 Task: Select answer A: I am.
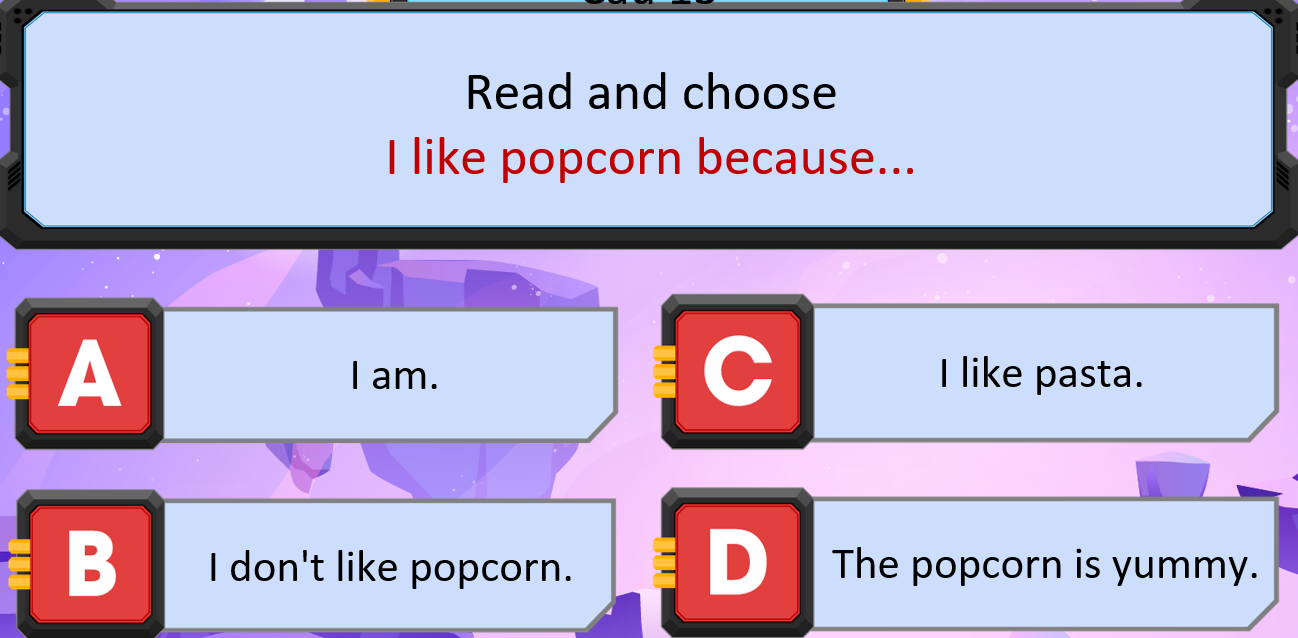(390, 375)
